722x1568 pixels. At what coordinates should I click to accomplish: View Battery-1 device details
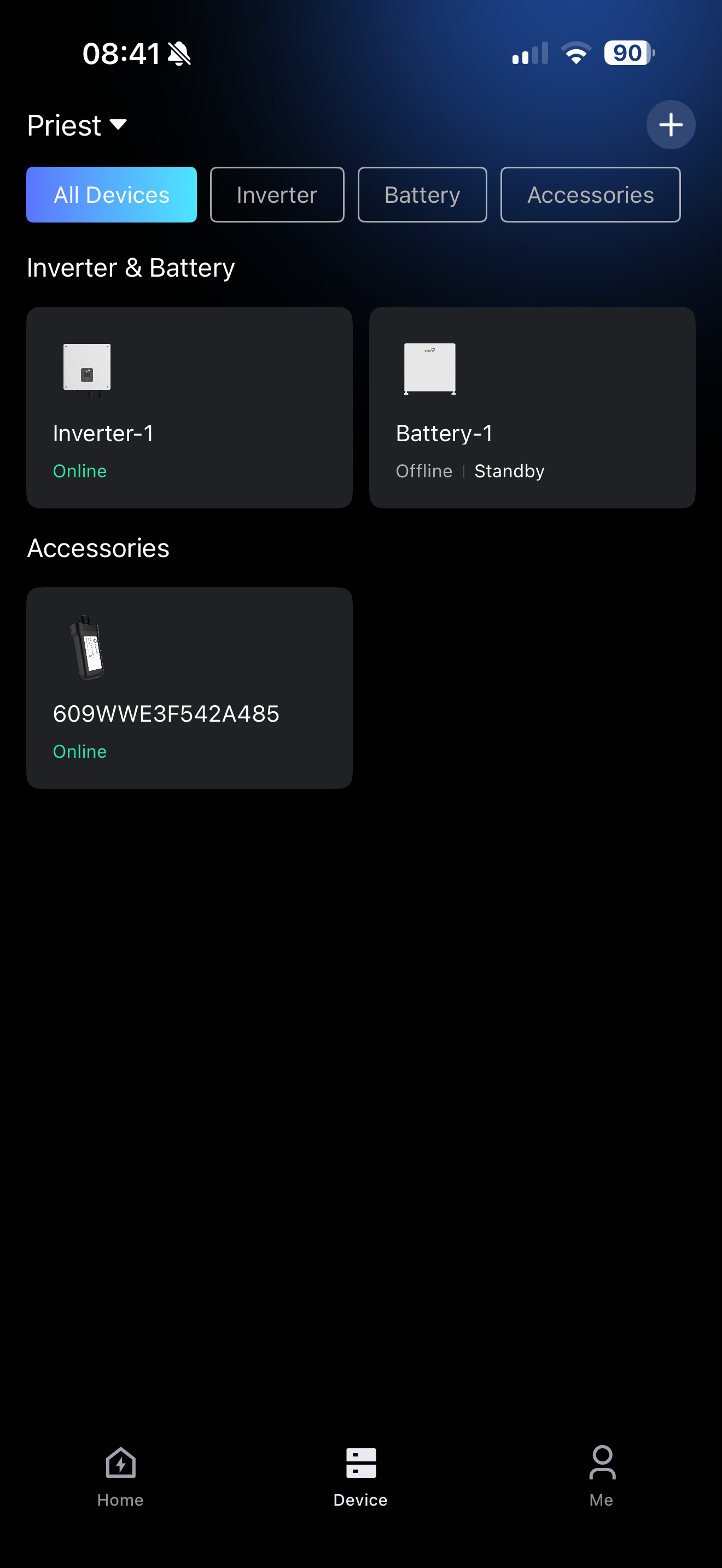tap(532, 407)
